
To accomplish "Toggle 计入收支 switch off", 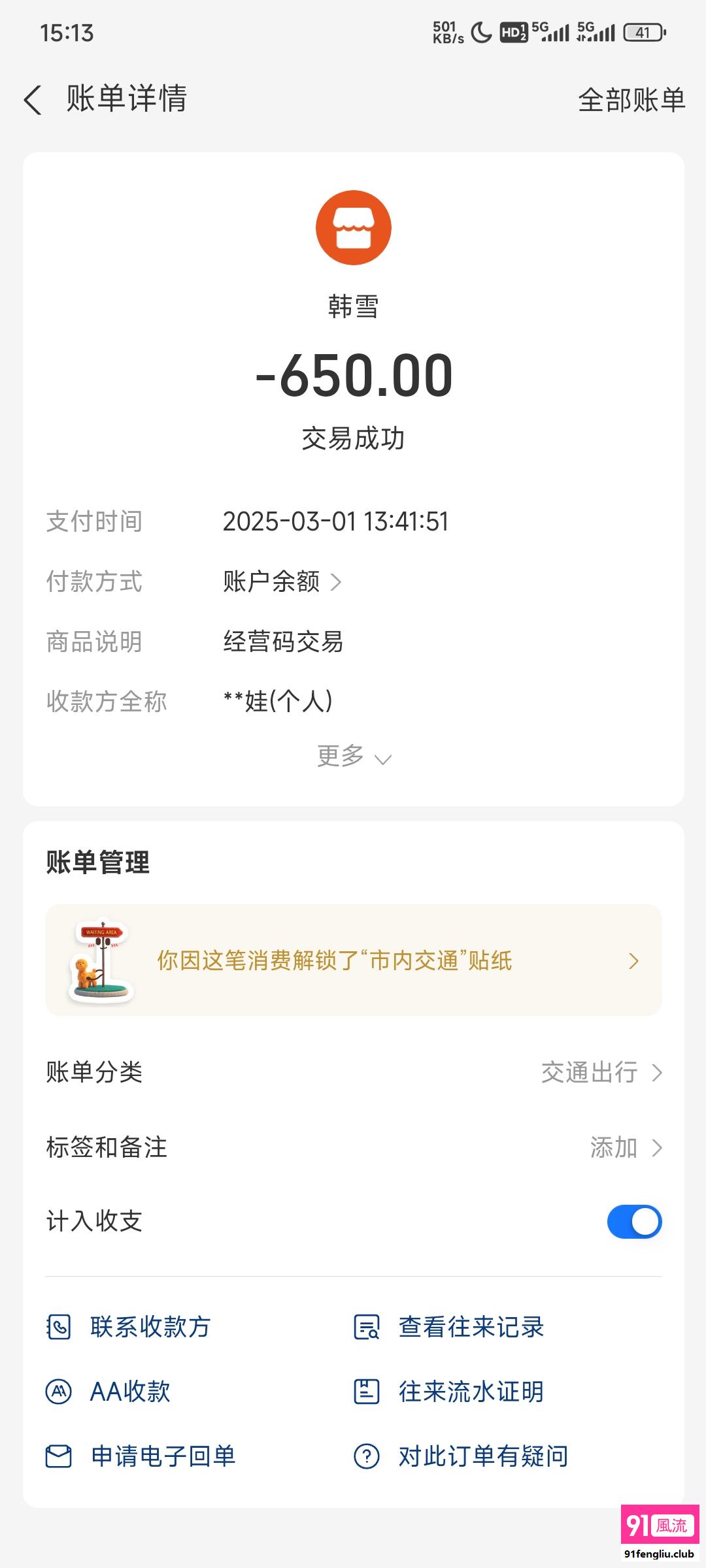I will coord(634,1222).
